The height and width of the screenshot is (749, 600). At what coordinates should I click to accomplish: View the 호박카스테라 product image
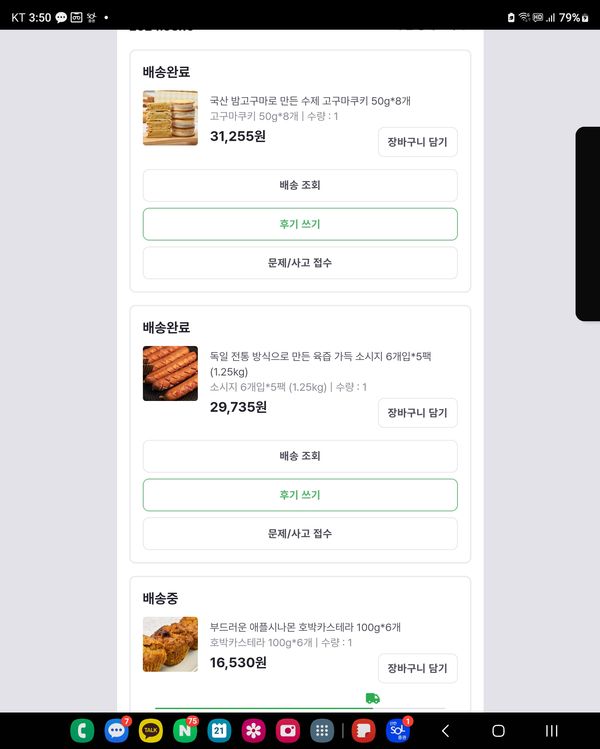pos(170,644)
